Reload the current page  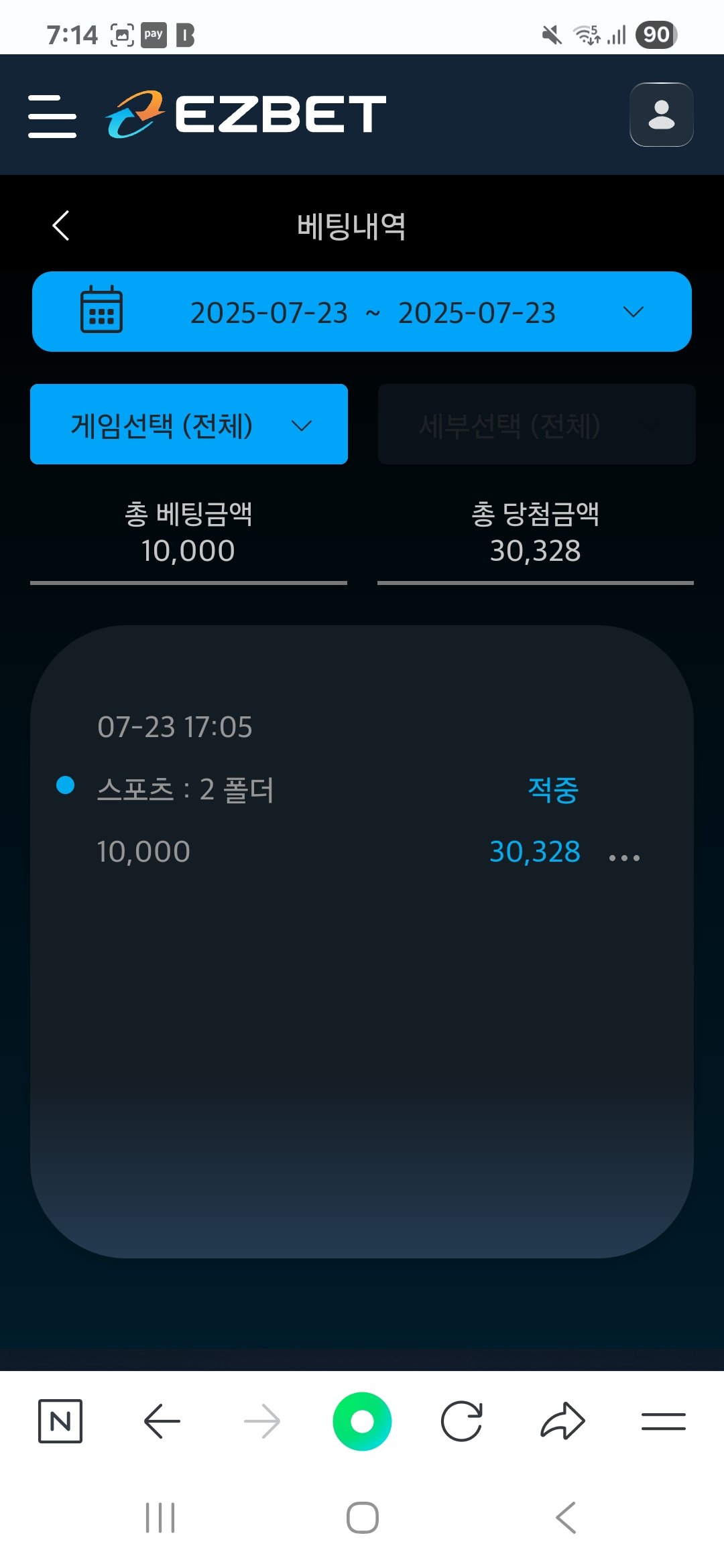pyautogui.click(x=462, y=1421)
